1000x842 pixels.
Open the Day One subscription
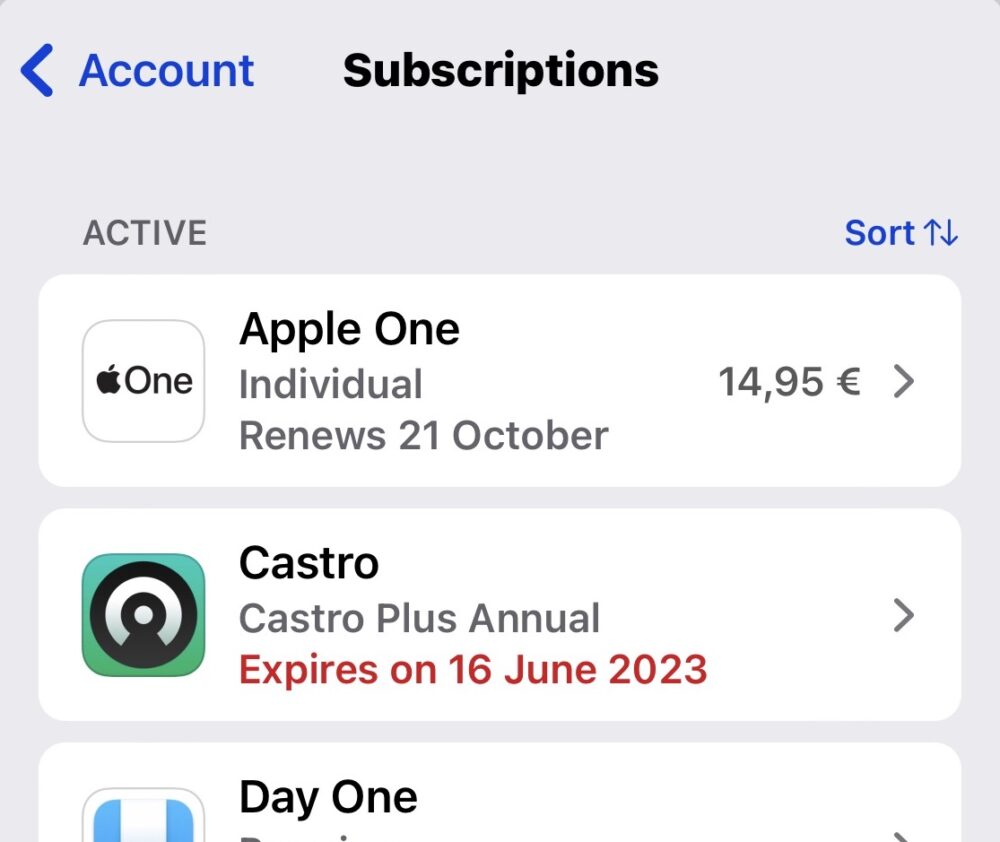pyautogui.click(x=500, y=800)
